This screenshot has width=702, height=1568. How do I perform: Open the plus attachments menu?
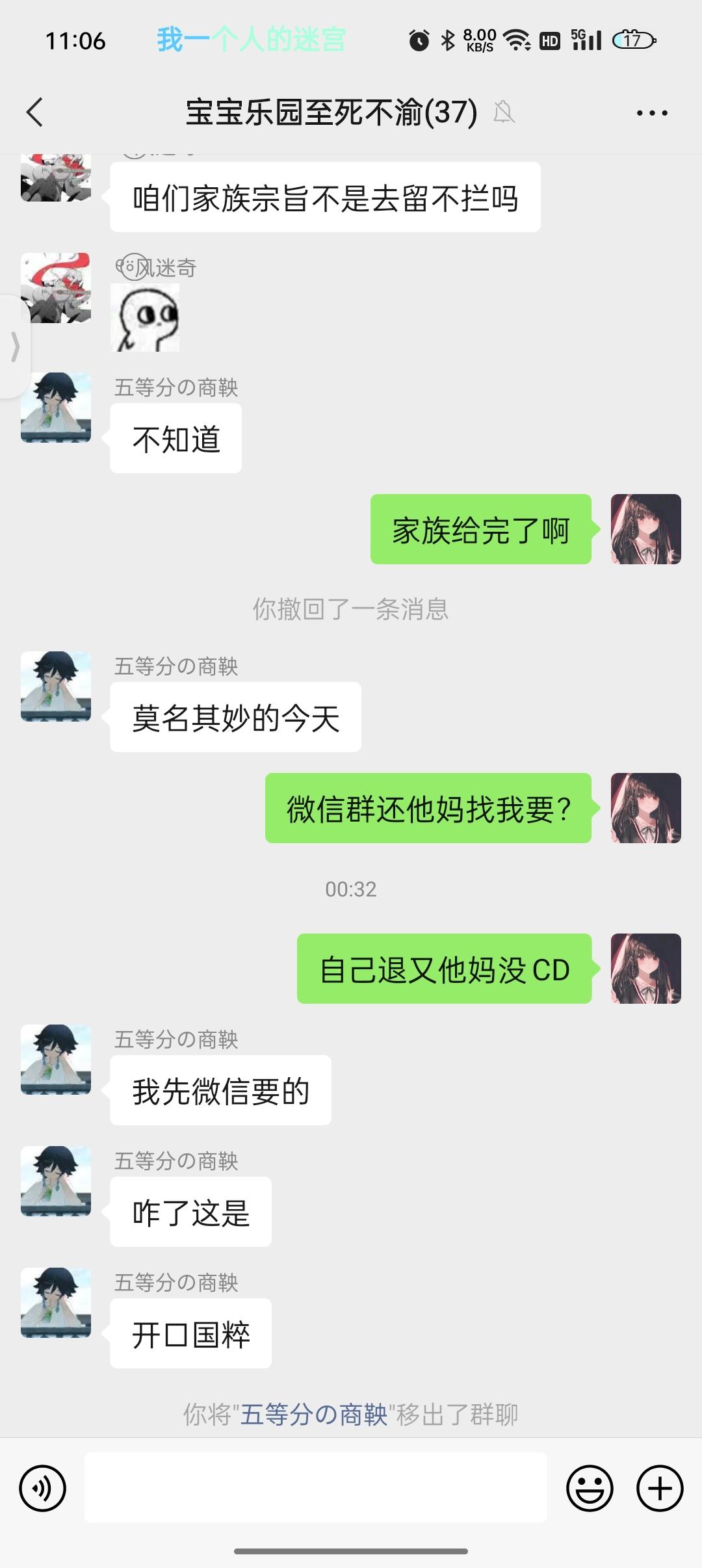click(x=659, y=1488)
